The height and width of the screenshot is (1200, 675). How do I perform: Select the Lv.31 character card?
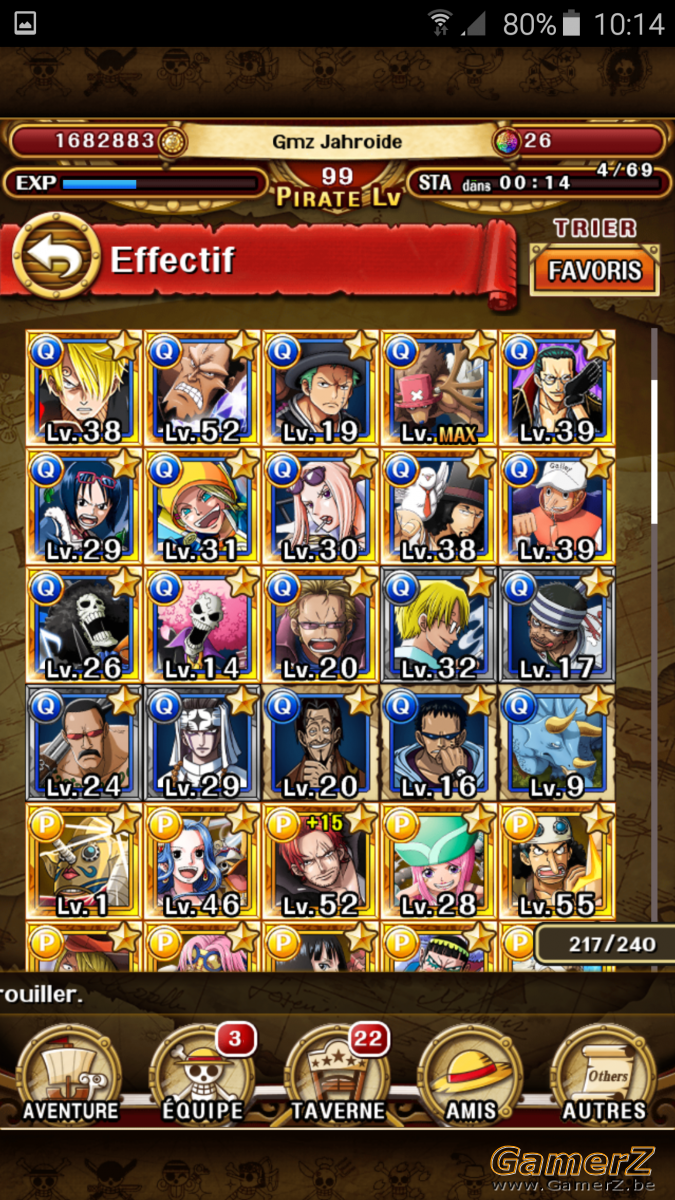202,507
